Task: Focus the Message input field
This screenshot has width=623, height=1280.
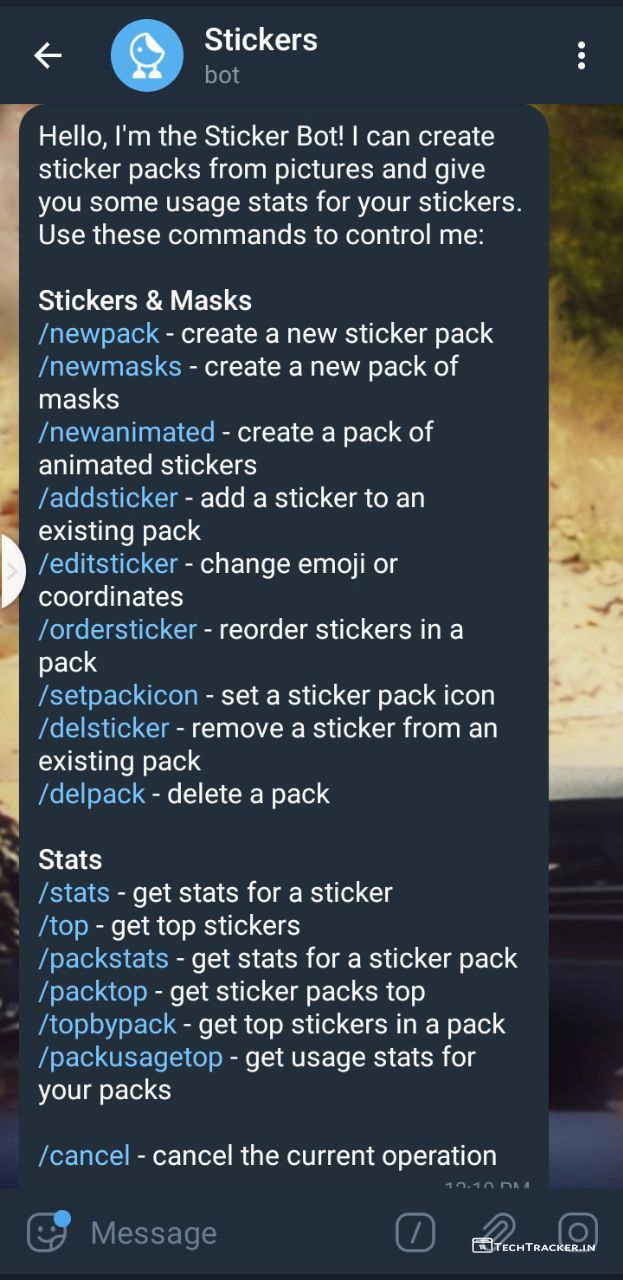Action: click(x=230, y=1233)
